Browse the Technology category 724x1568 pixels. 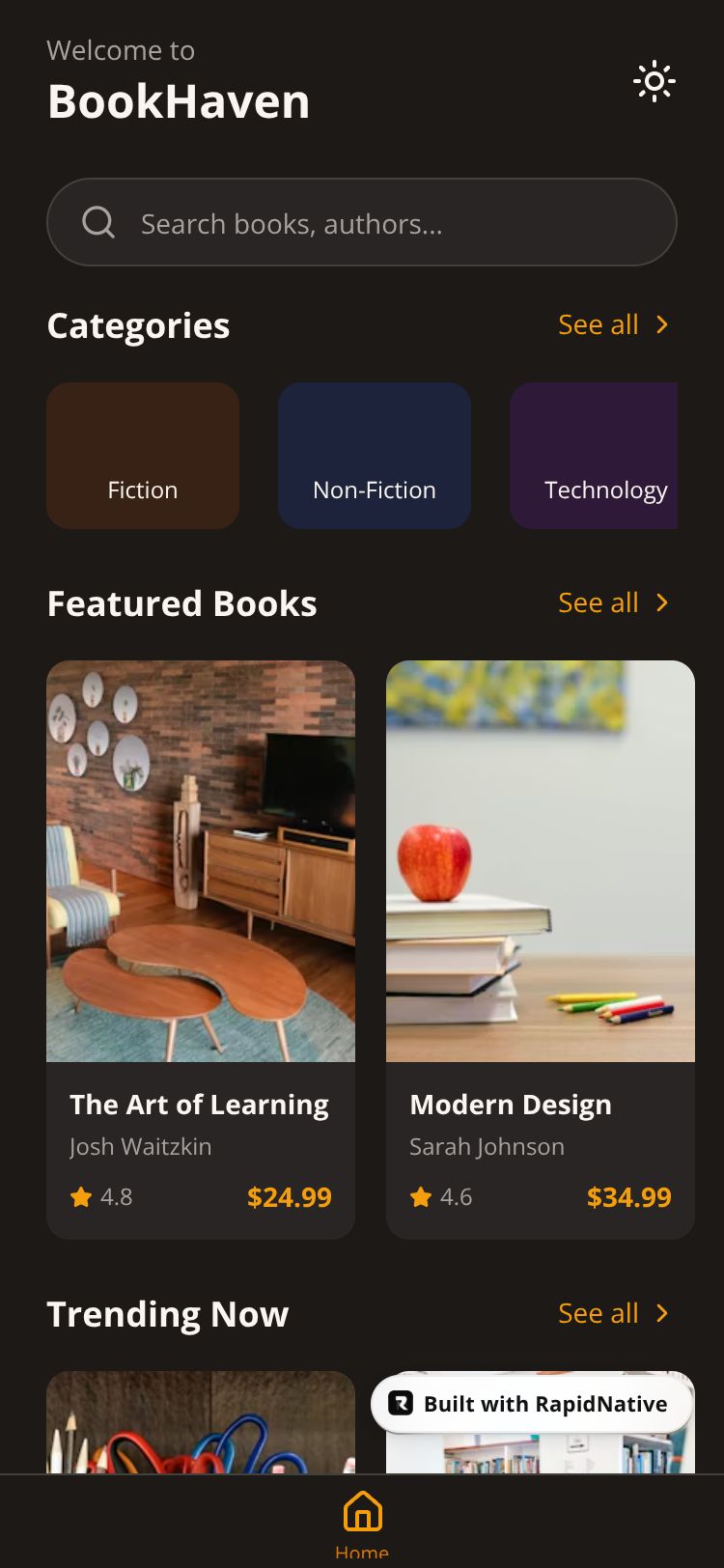click(x=594, y=456)
